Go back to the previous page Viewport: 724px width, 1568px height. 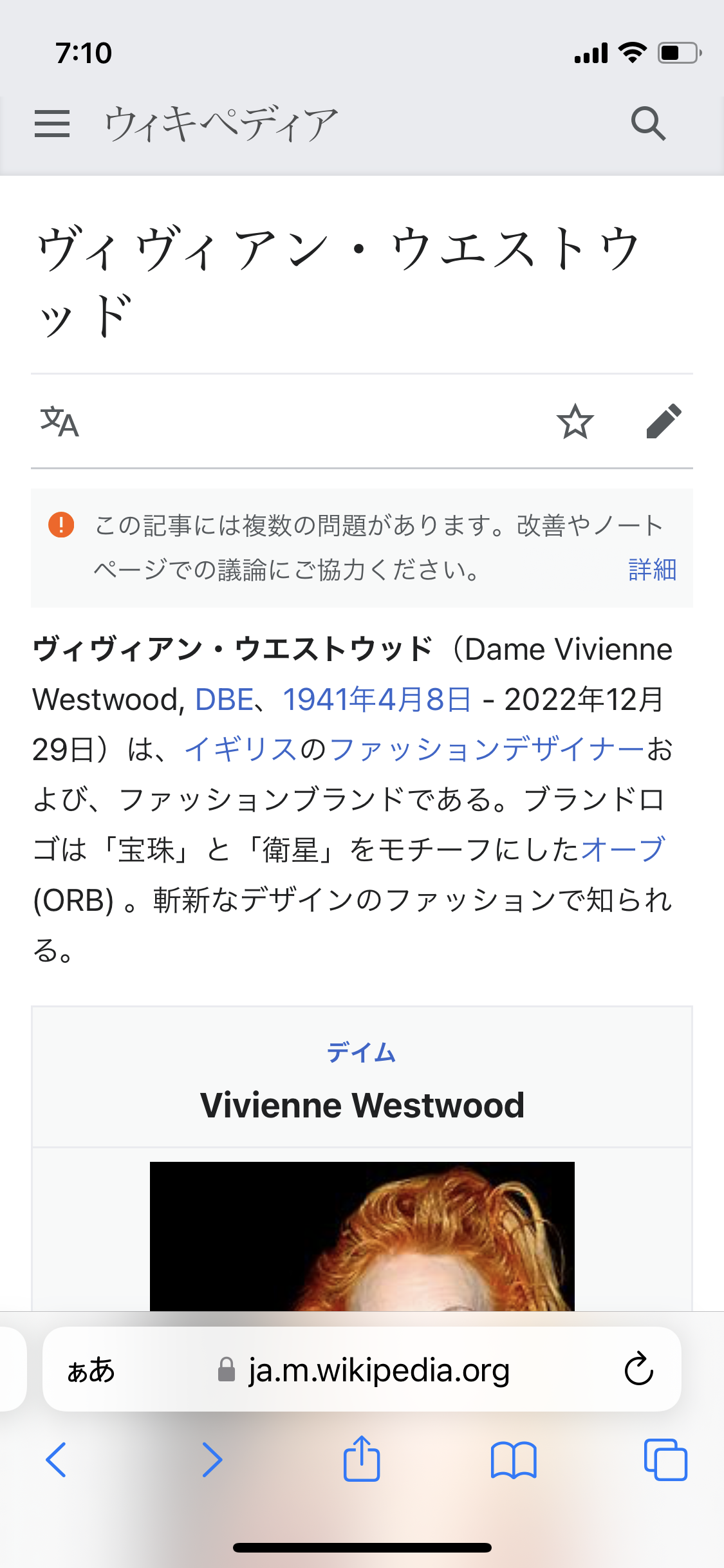57,1460
